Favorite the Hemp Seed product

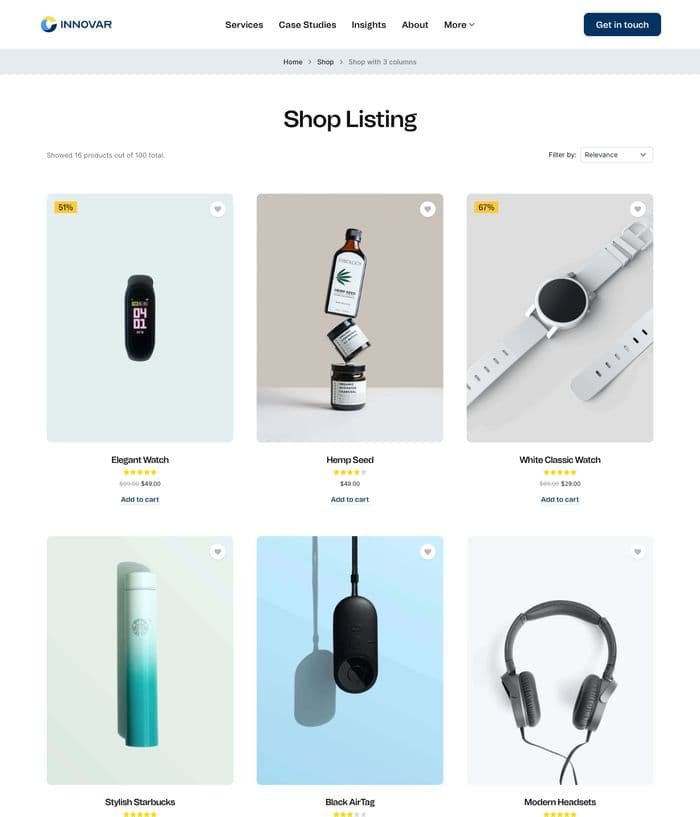(428, 209)
